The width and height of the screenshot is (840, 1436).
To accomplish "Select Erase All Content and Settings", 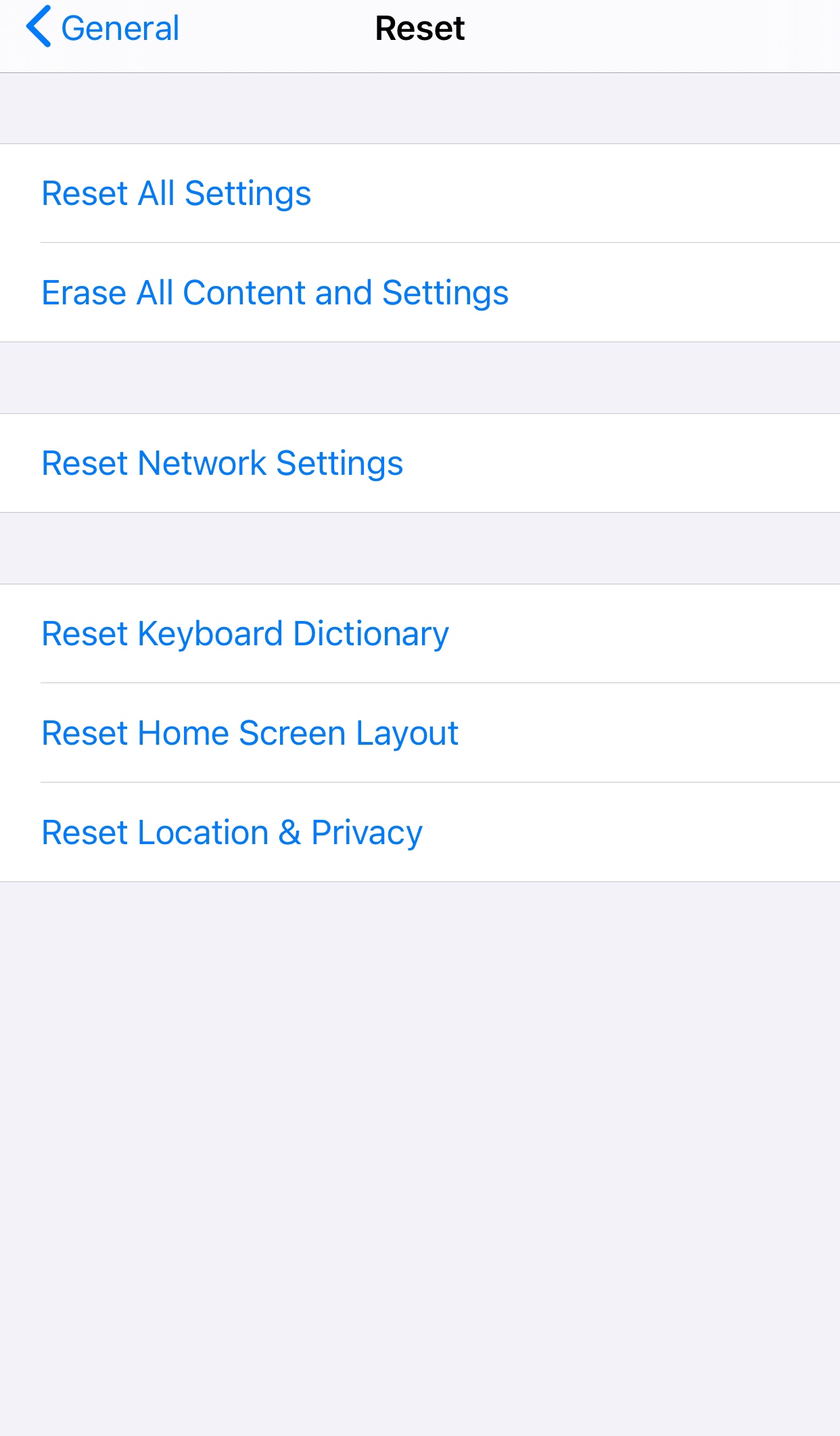I will click(275, 293).
